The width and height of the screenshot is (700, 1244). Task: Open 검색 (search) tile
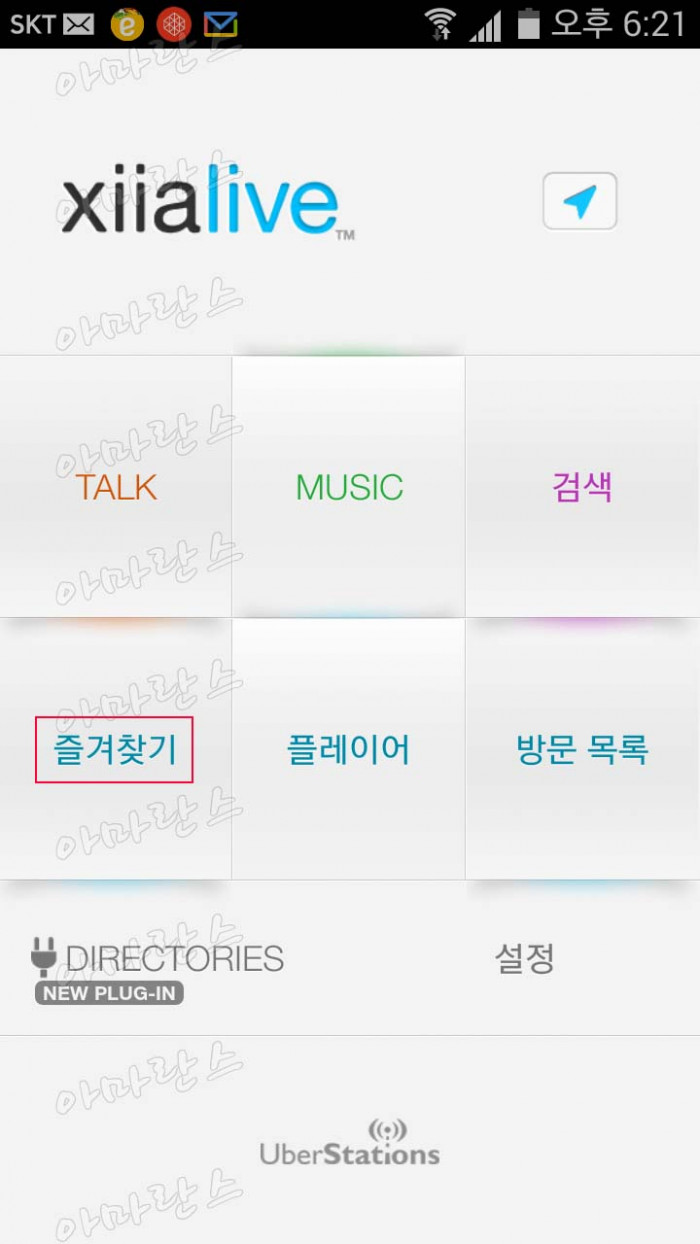point(582,487)
